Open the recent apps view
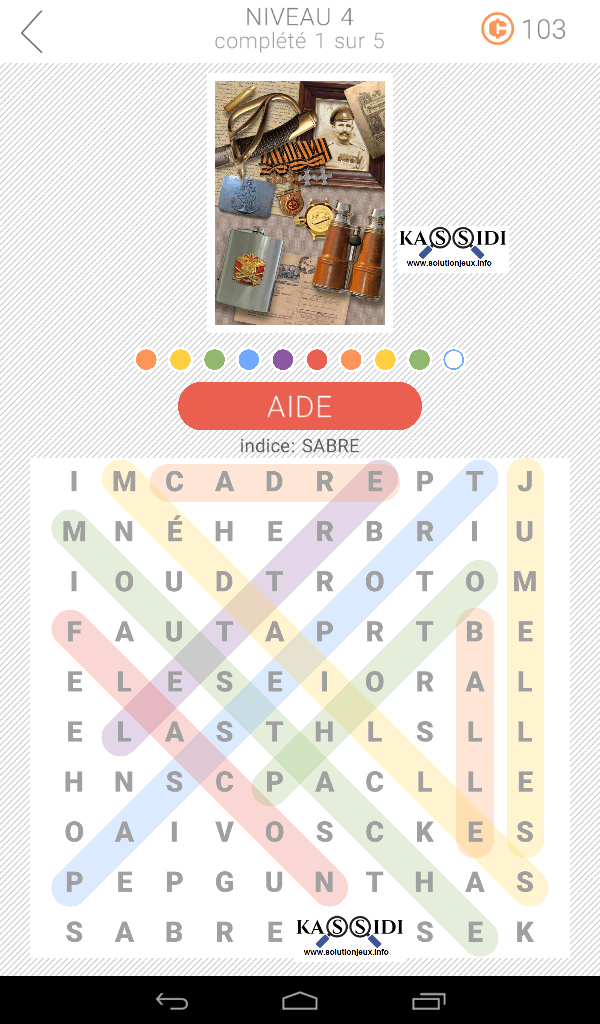The image size is (600, 1024). coord(429,1000)
